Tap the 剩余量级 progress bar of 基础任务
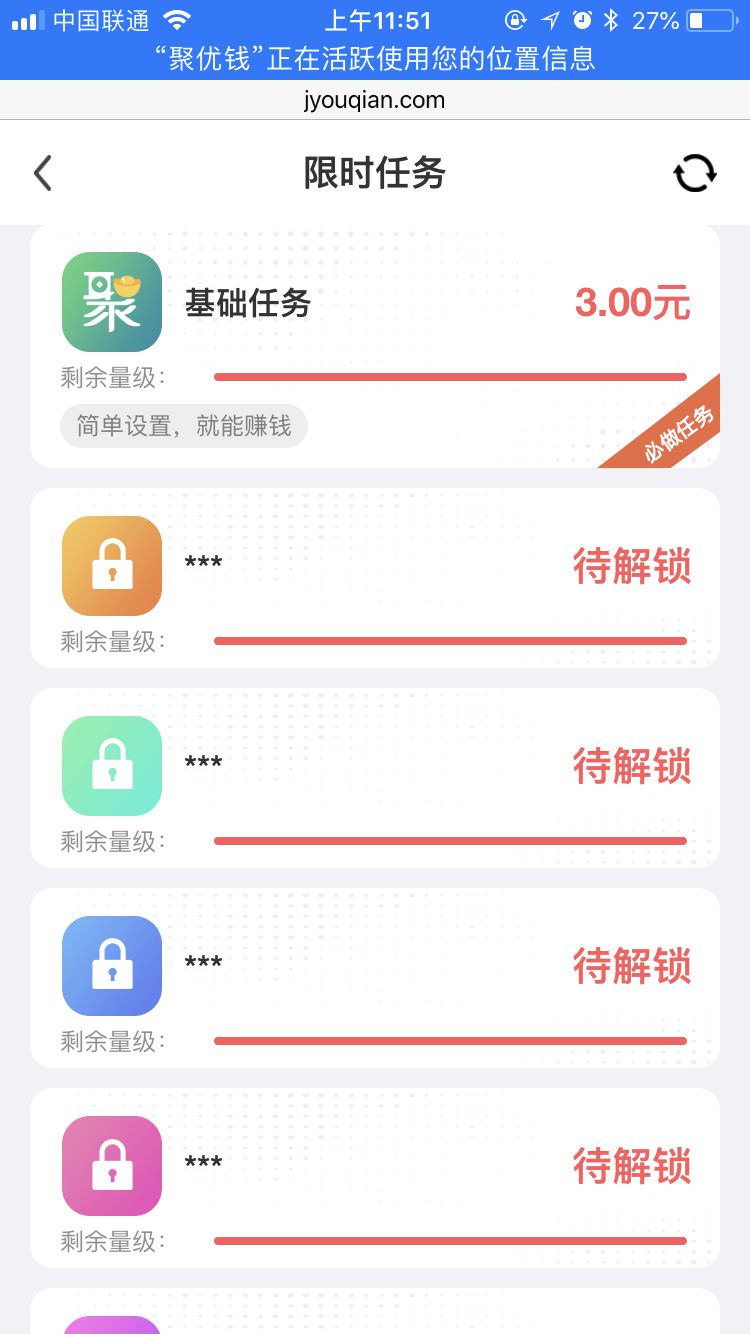Image resolution: width=750 pixels, height=1334 pixels. [450, 376]
